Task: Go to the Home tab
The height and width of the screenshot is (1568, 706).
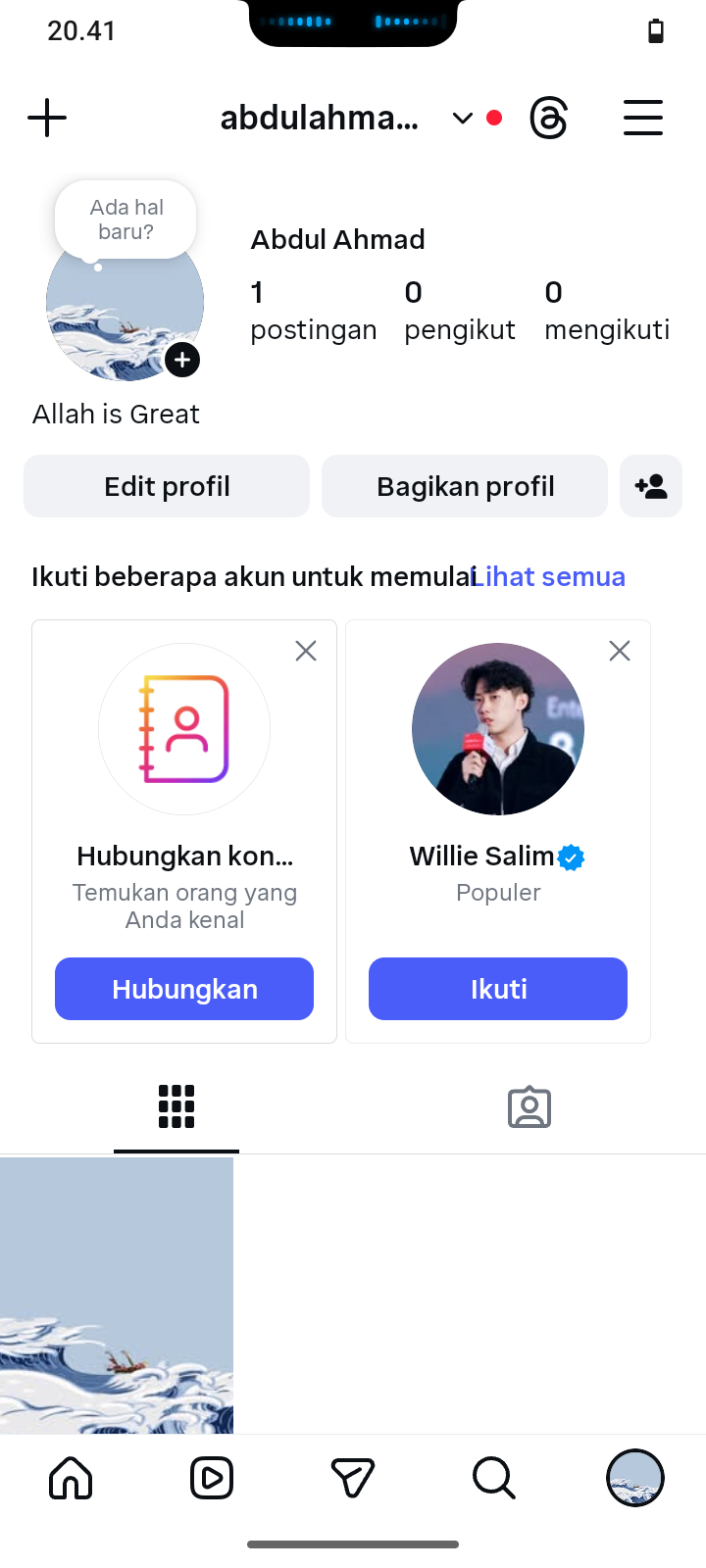Action: 71,1478
